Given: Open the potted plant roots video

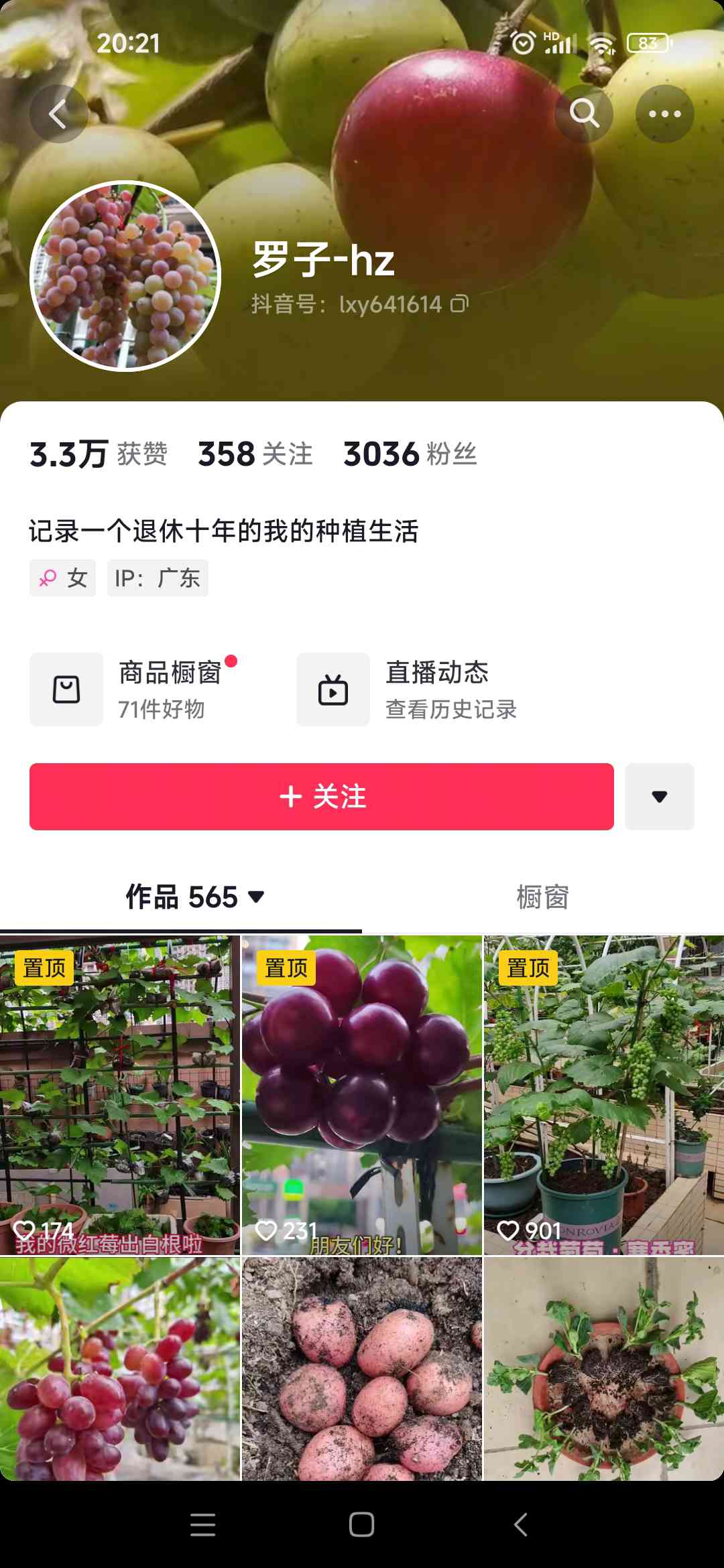Looking at the screenshot, I should 604,1368.
